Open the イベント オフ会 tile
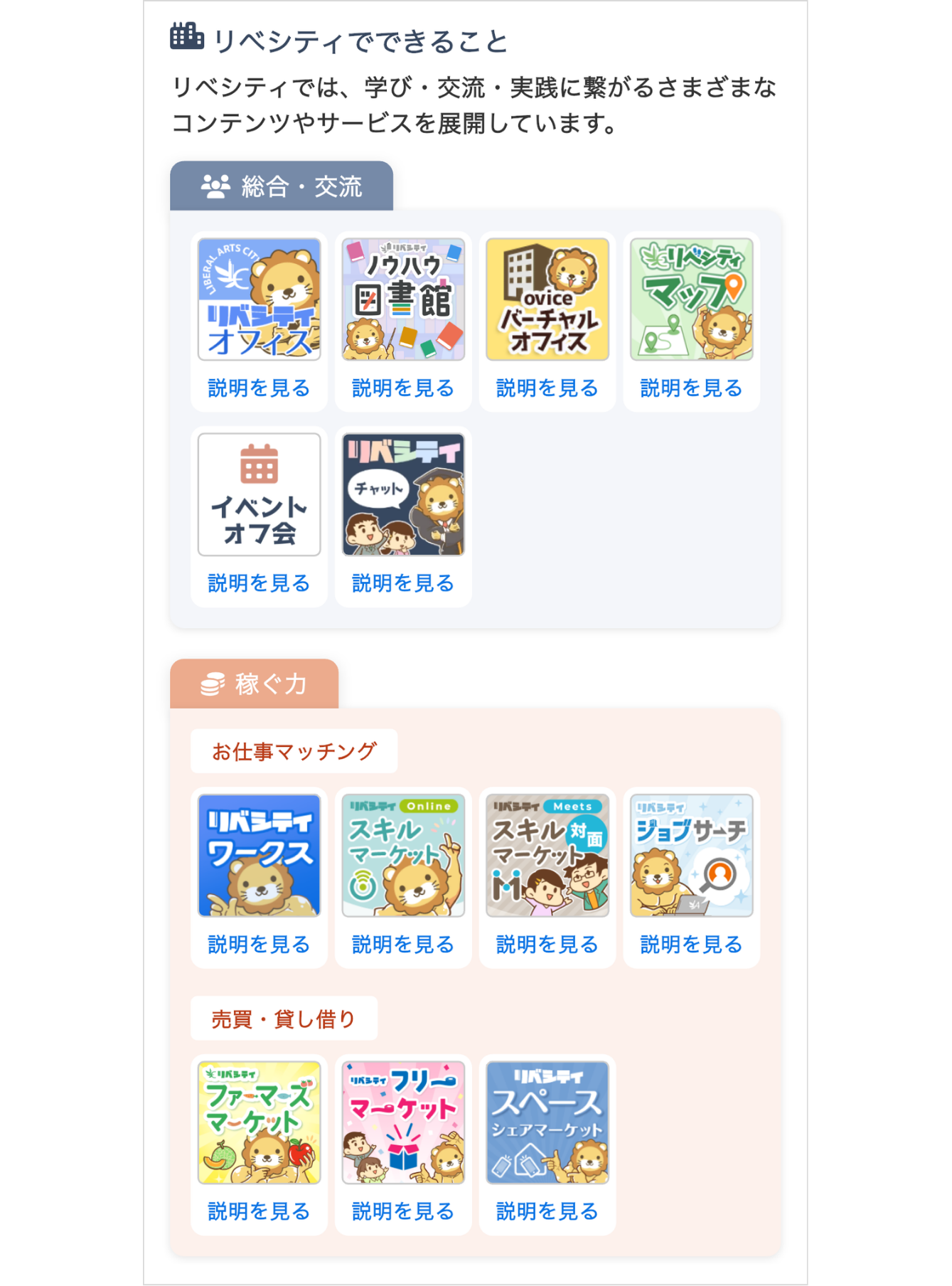Screen dimensions: 952x1286 [259, 494]
